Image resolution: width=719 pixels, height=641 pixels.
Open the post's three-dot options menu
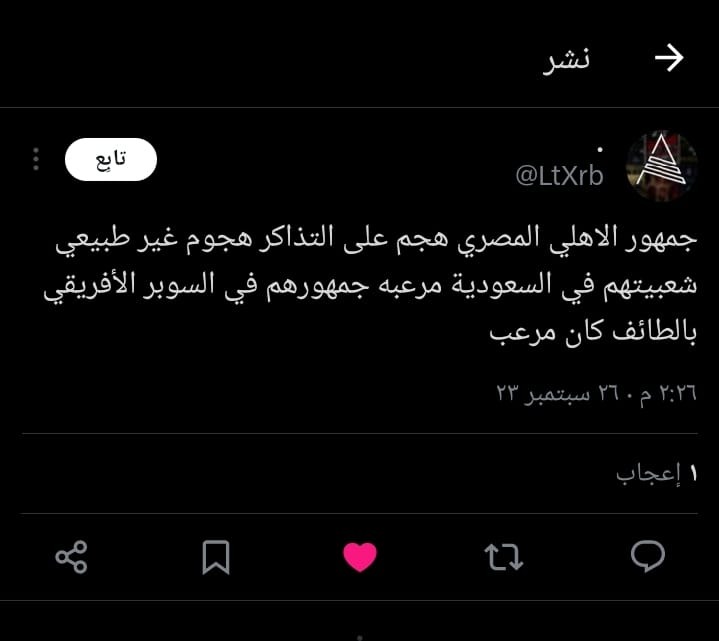point(36,160)
